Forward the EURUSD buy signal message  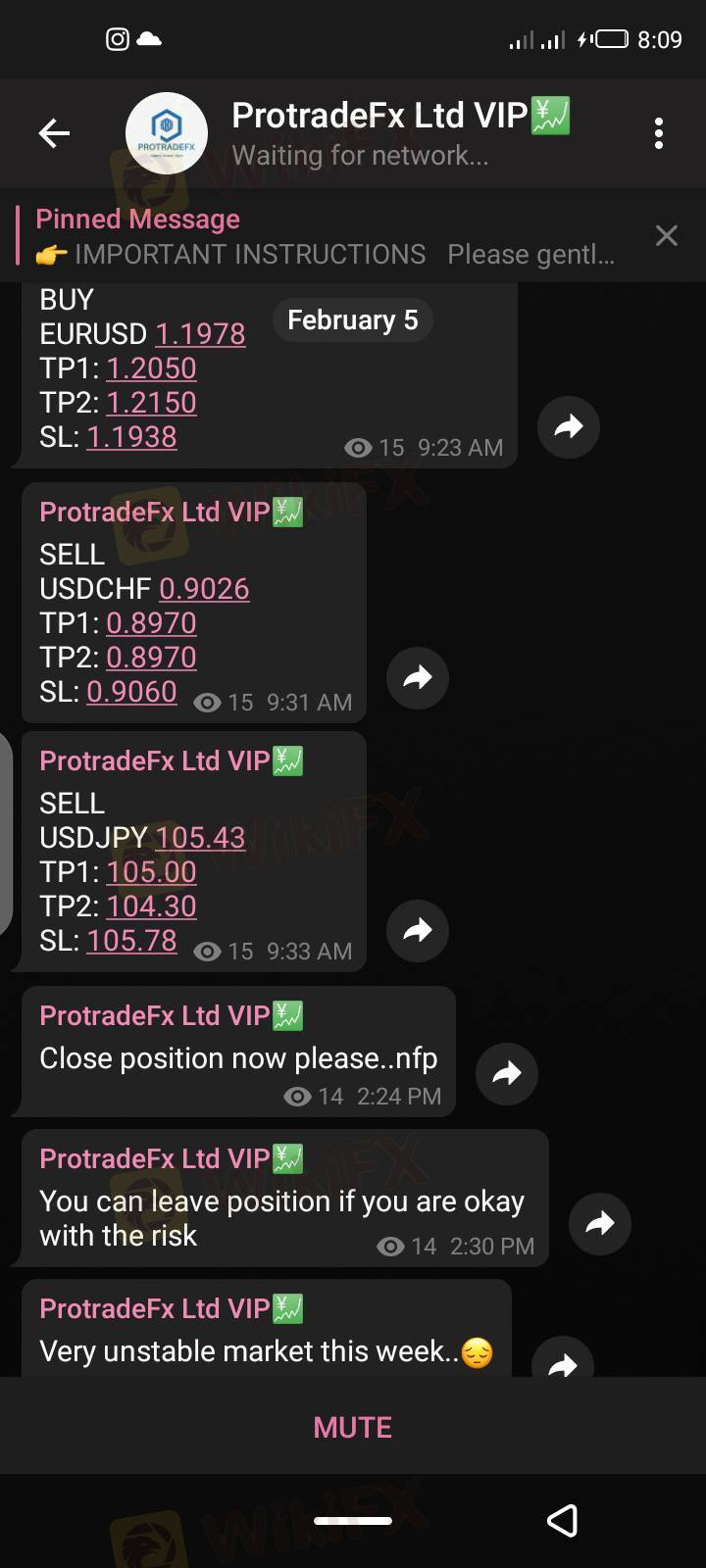click(x=569, y=427)
